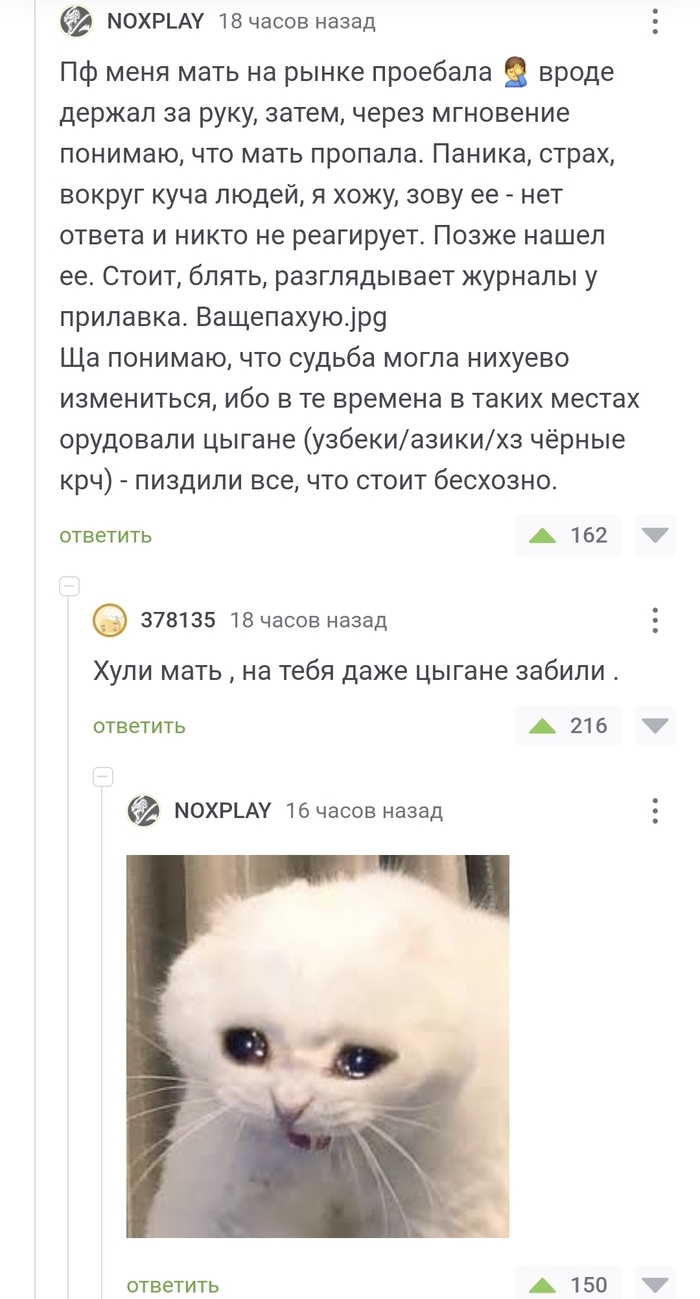Upvote the comment with 162 rating
Screen dimensions: 700x1299
click(x=543, y=535)
